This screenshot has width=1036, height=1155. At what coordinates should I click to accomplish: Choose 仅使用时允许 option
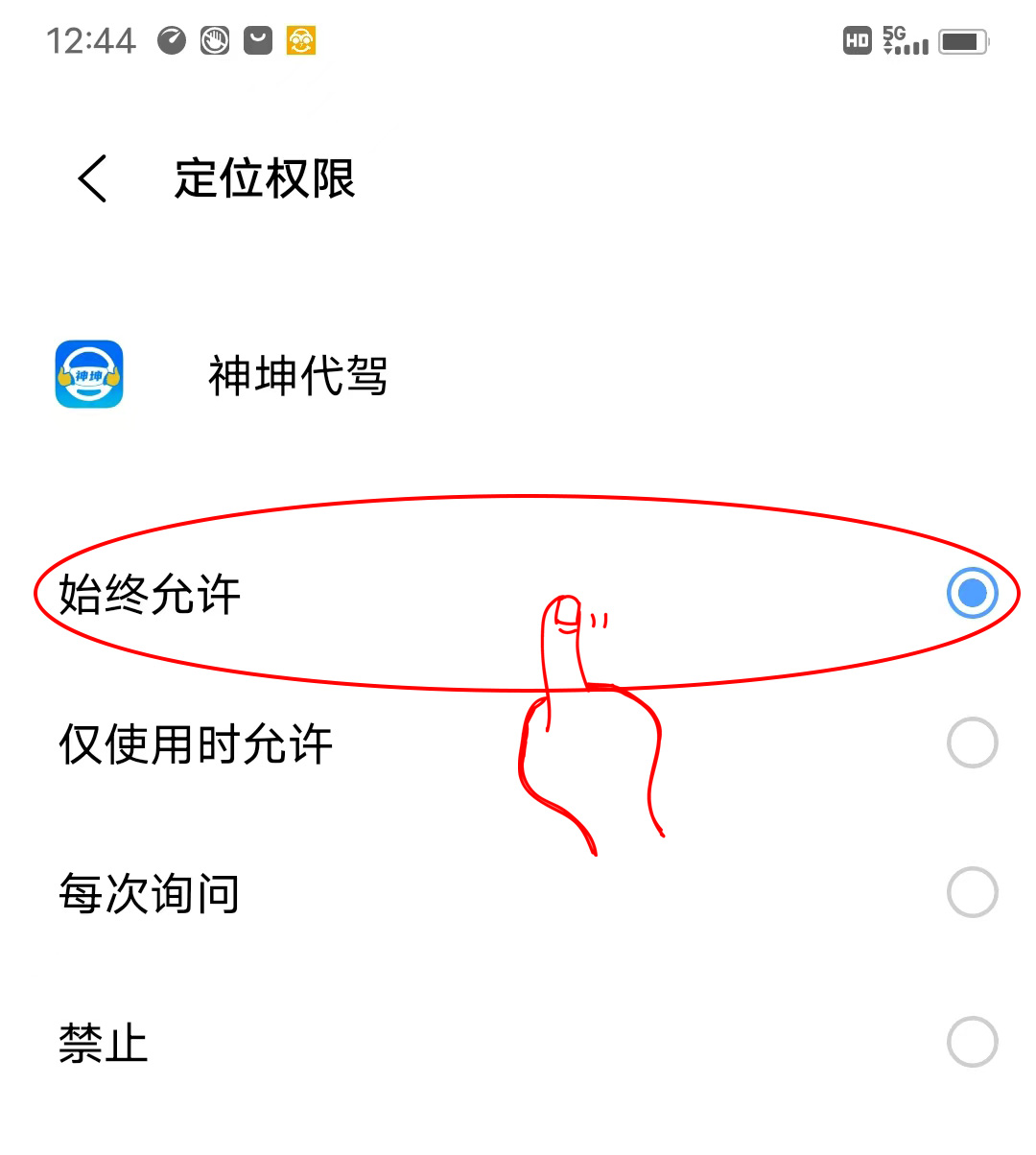pos(971,742)
